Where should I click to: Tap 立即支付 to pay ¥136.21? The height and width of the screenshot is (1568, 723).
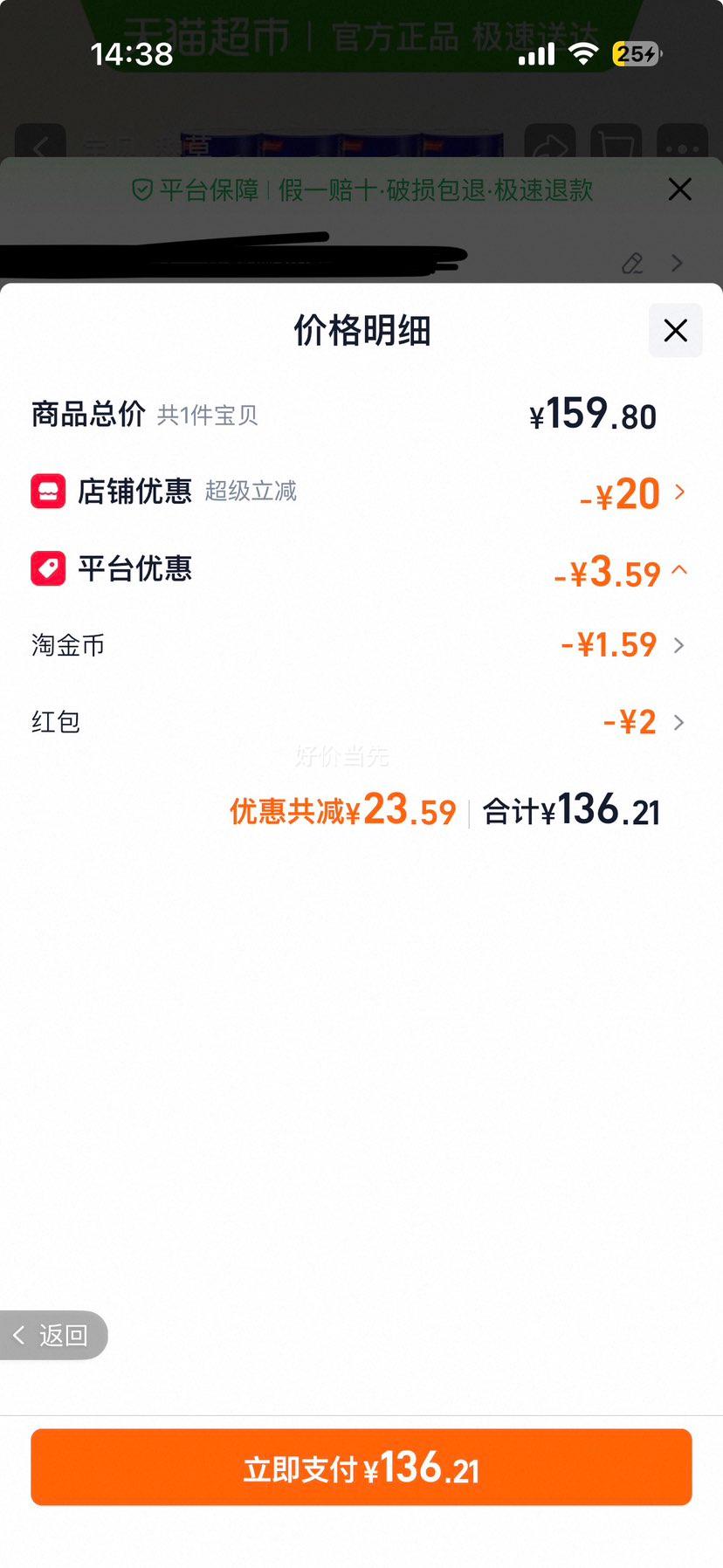361,1467
